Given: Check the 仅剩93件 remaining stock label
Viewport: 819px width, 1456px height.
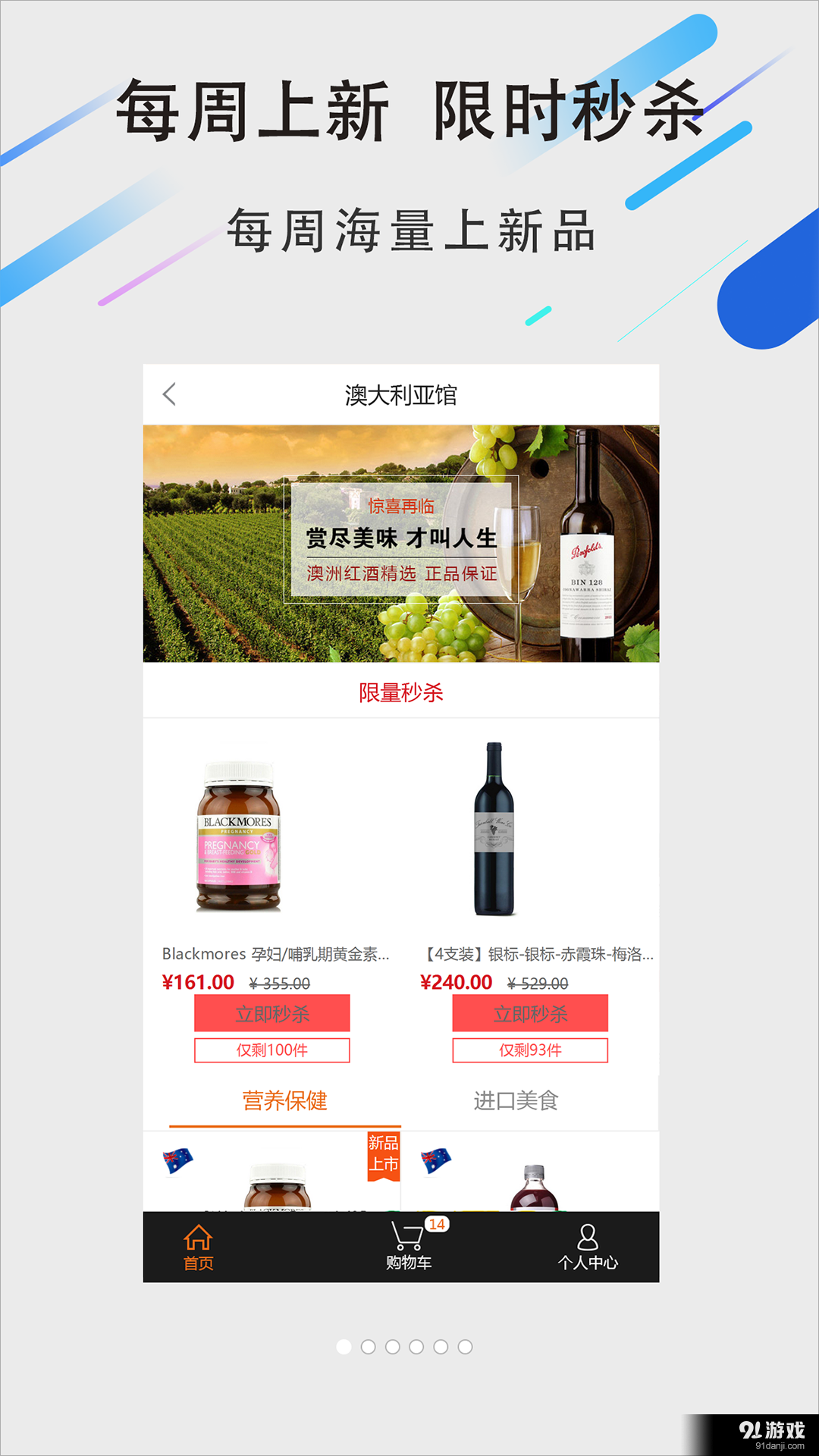Looking at the screenshot, I should click(529, 1051).
